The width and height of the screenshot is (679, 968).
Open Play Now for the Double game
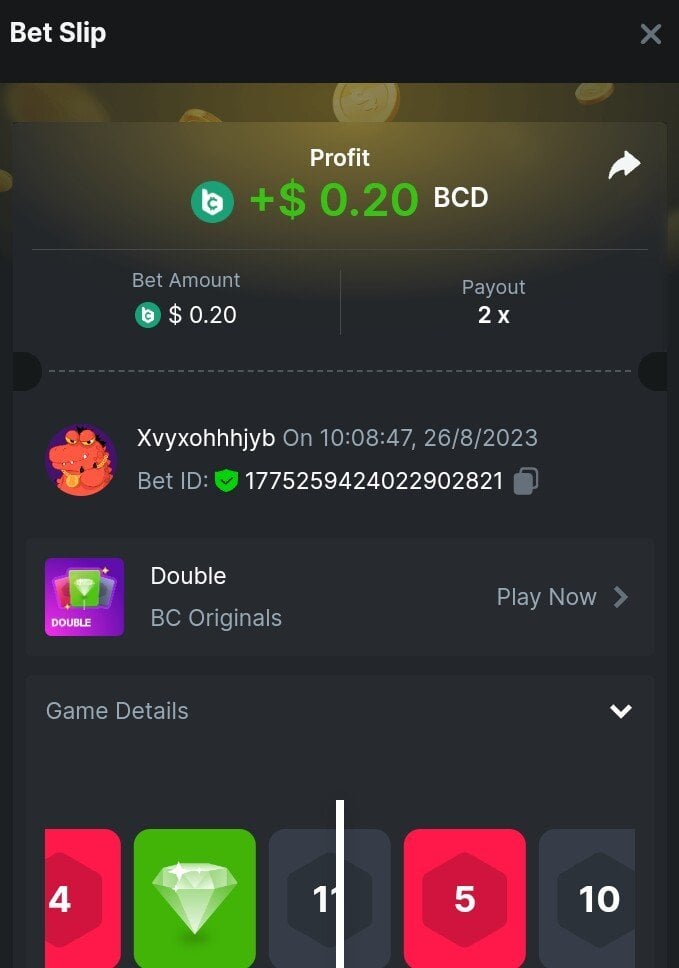562,597
